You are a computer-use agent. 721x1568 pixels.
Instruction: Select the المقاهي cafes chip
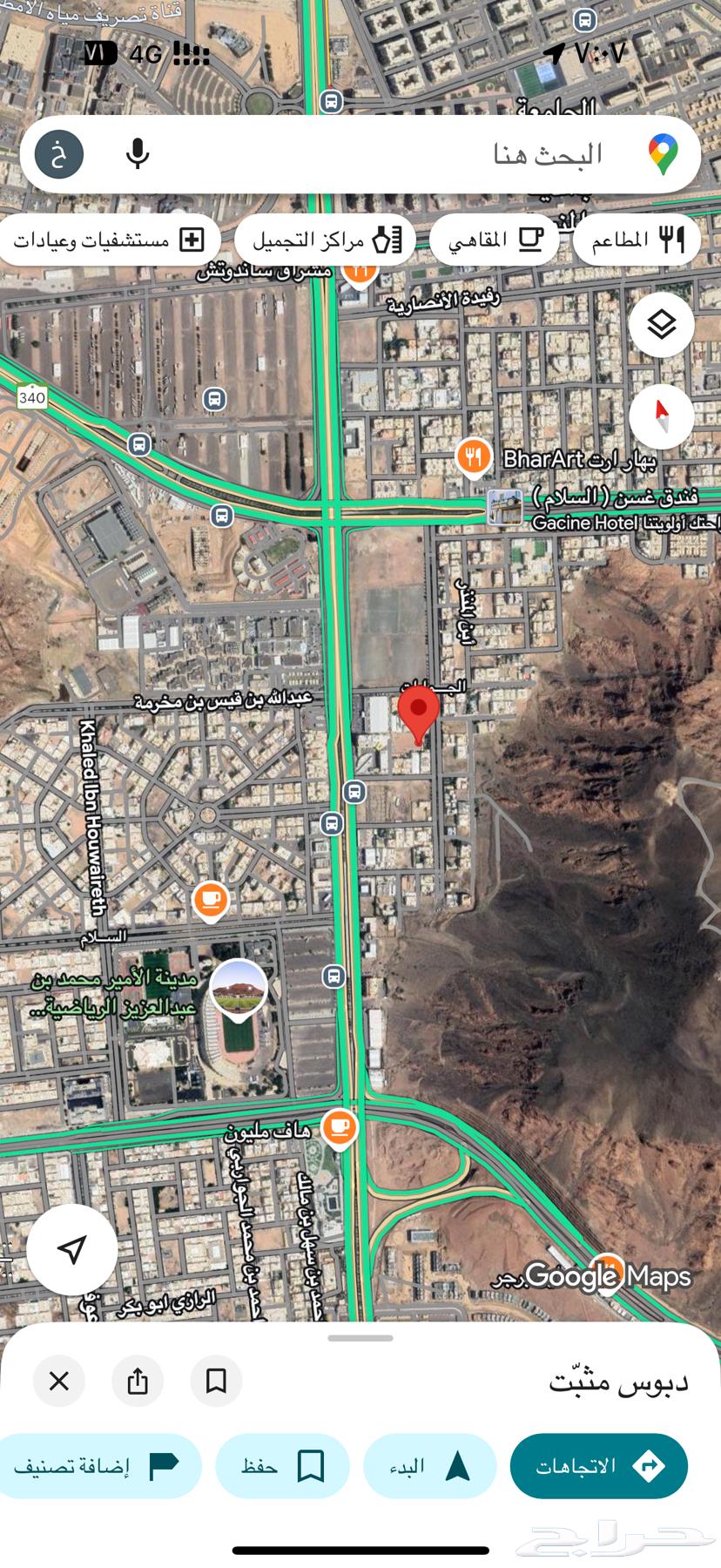(x=495, y=240)
